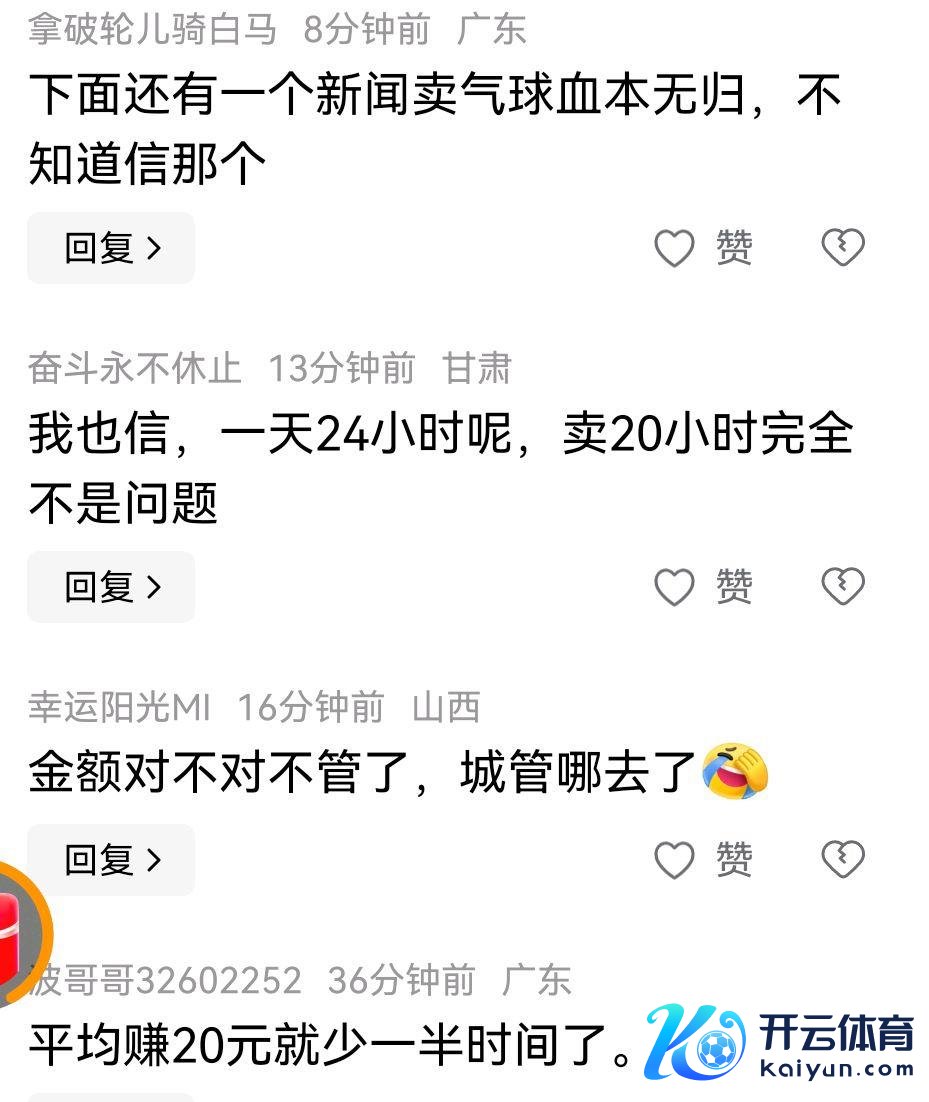Dislike the comment by 奋斗永不休止
The height and width of the screenshot is (1102, 929).
click(842, 587)
